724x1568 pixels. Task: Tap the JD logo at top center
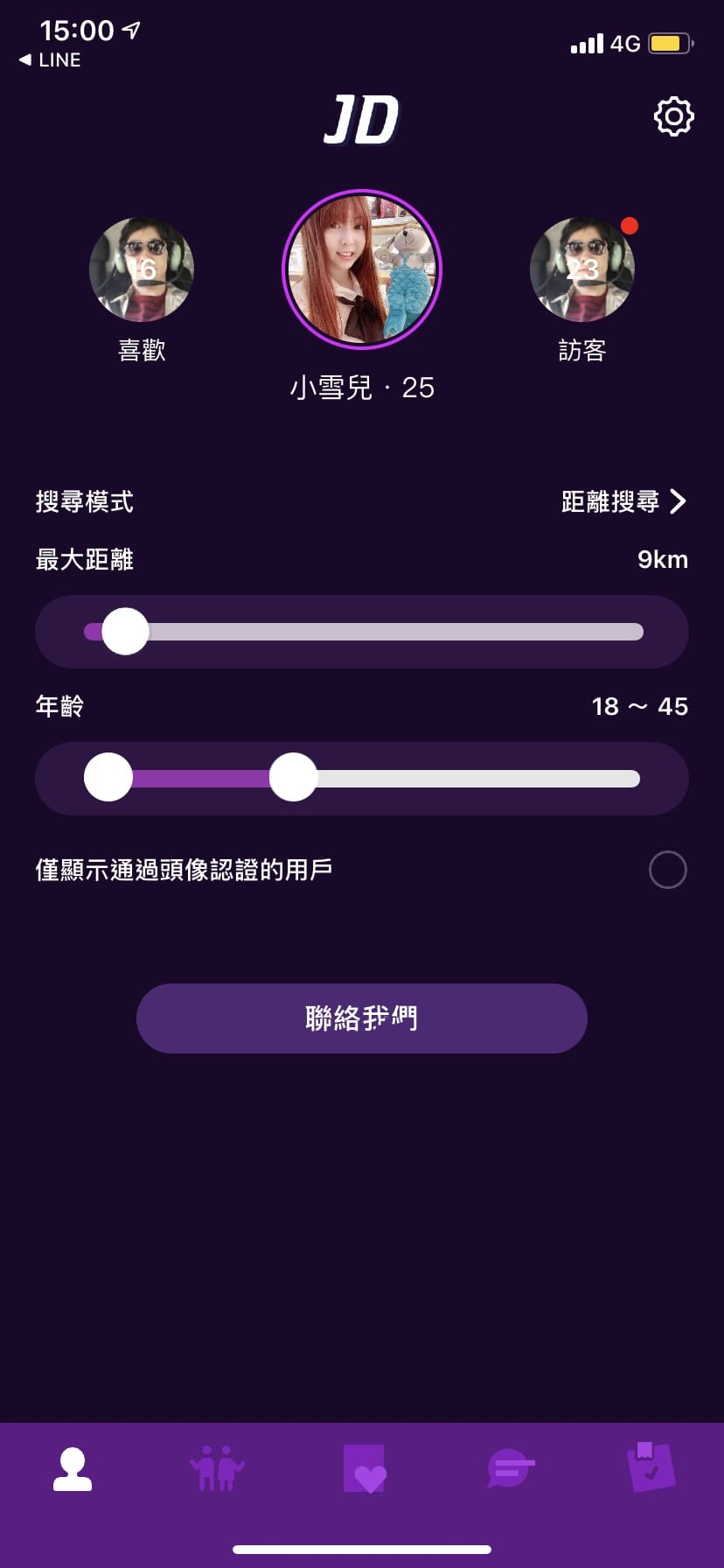(x=362, y=118)
